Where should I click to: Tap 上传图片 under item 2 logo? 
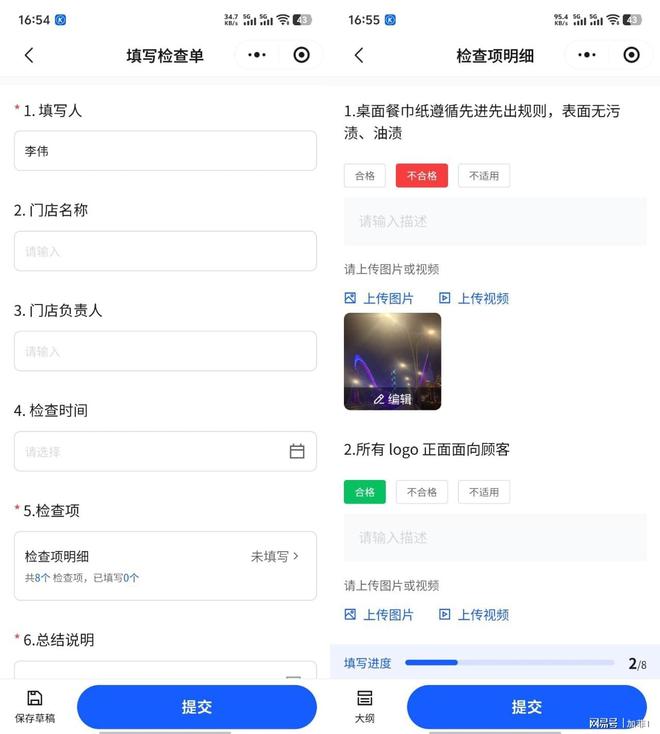point(379,614)
